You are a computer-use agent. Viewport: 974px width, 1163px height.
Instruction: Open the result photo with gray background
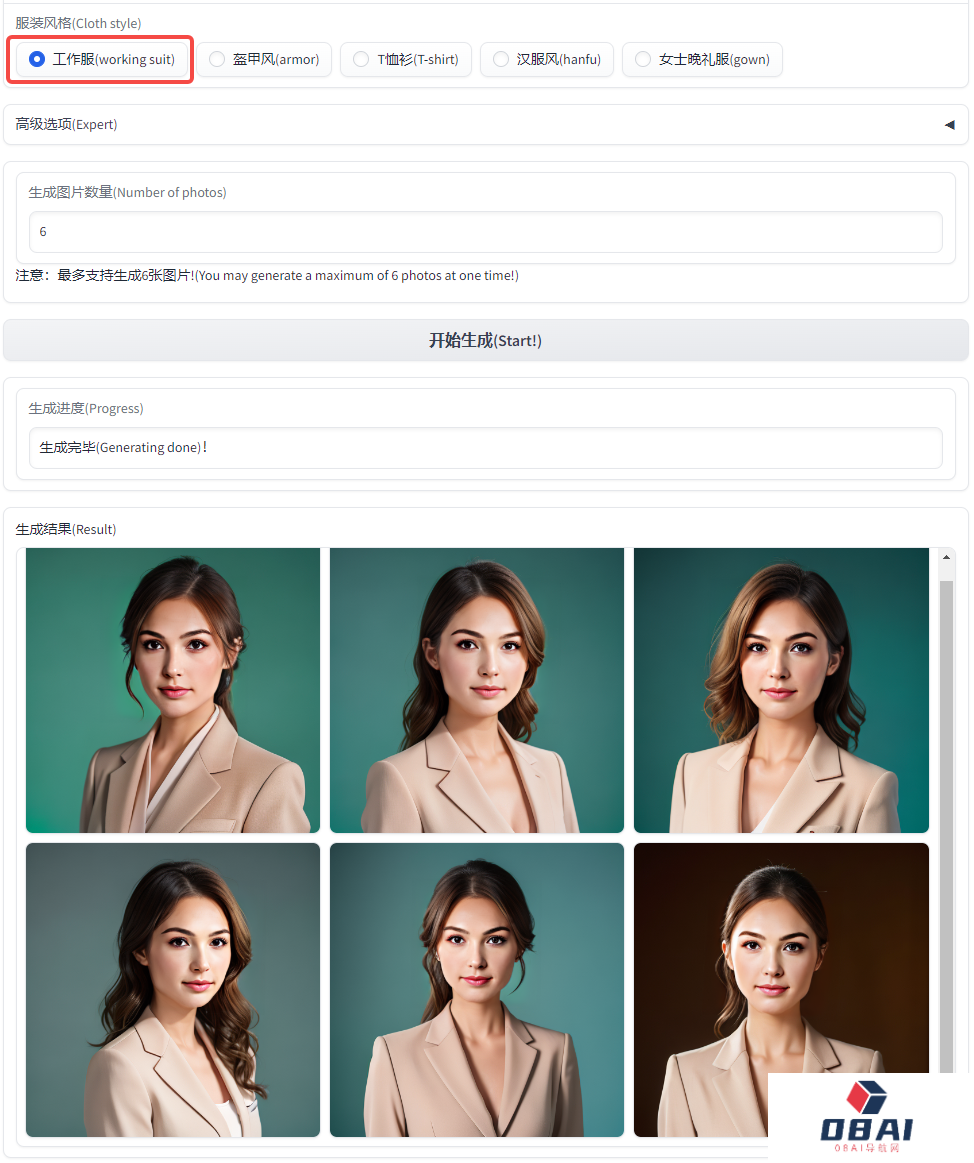172,989
